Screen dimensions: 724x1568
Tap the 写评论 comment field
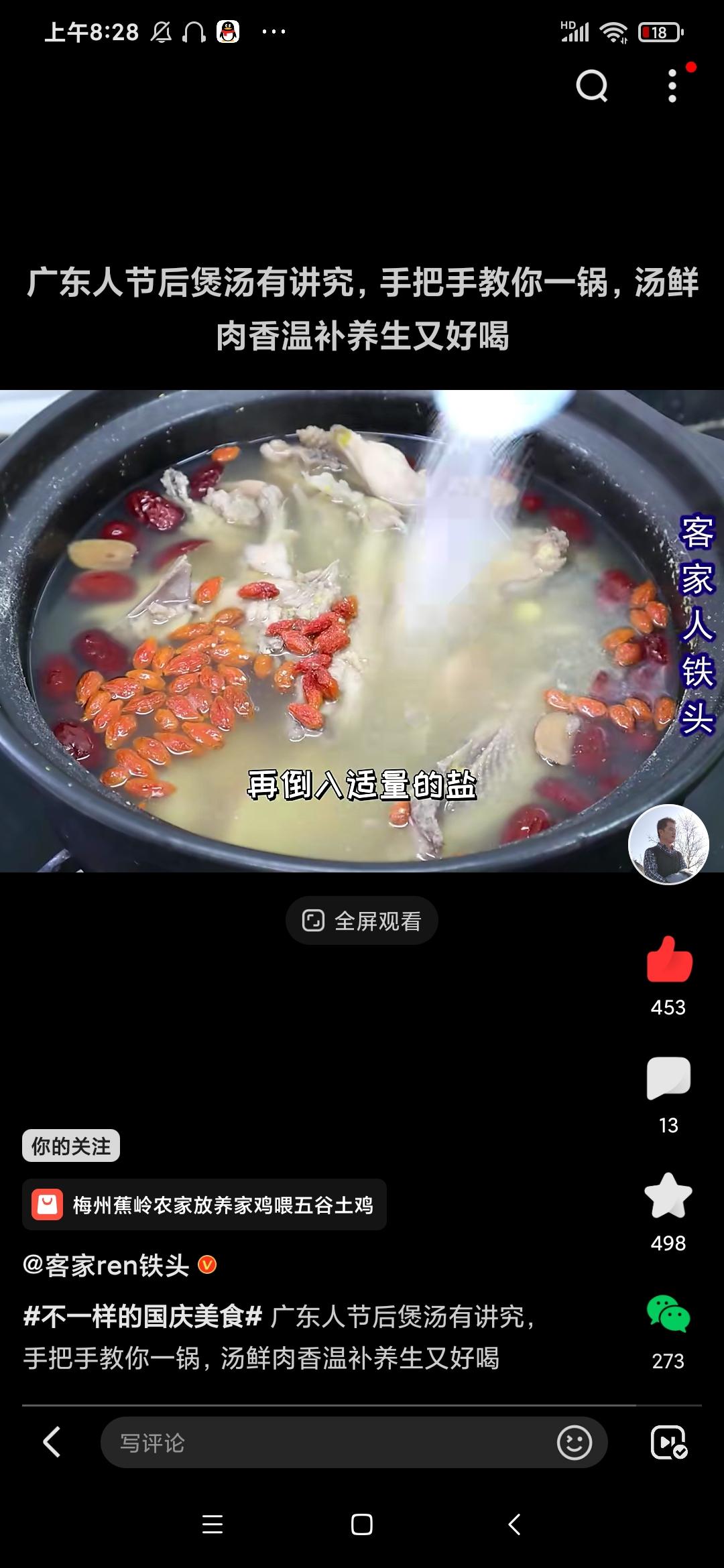click(x=322, y=1443)
